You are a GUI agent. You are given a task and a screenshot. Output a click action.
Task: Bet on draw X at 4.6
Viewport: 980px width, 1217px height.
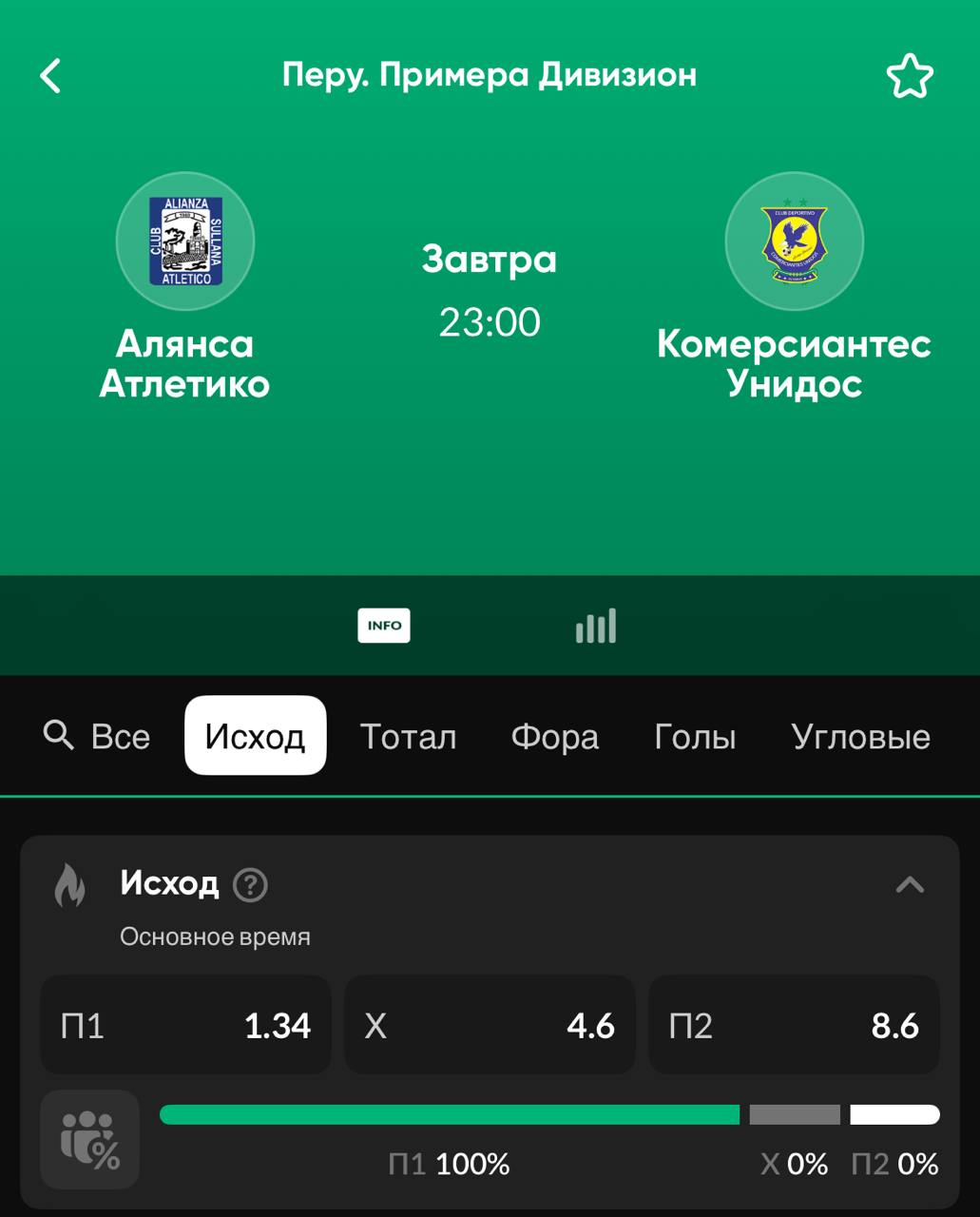coord(490,1025)
